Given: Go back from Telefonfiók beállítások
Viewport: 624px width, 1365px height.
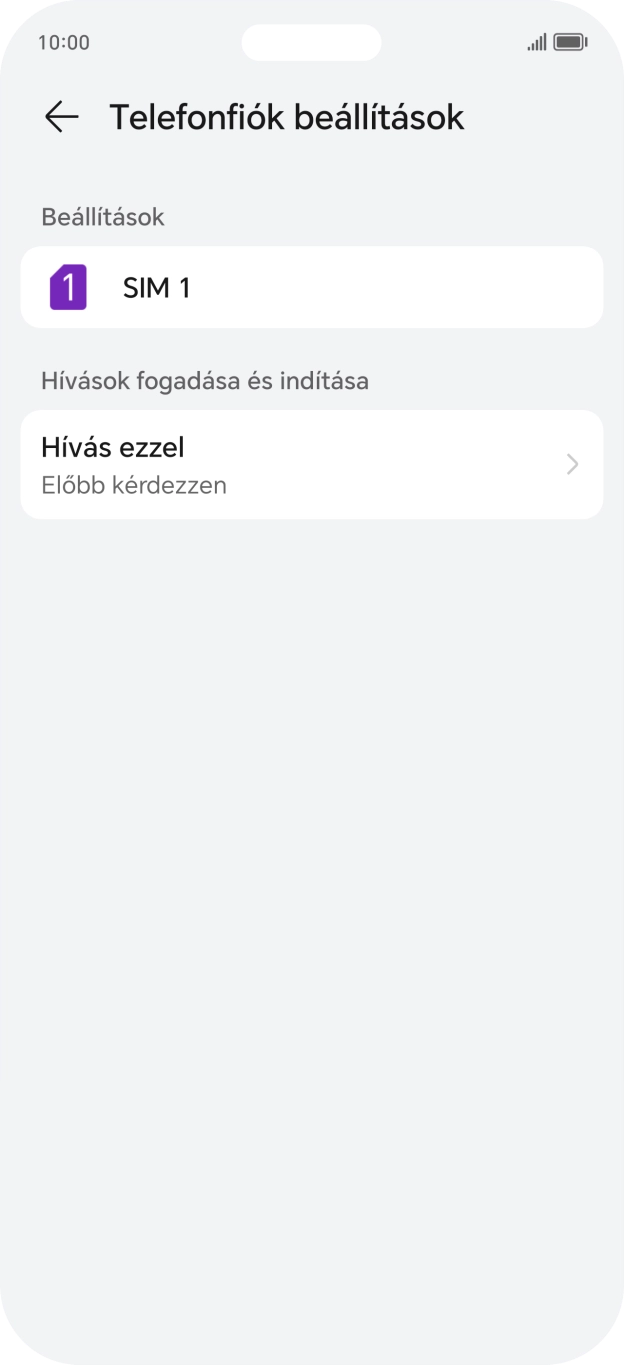Looking at the screenshot, I should [x=61, y=117].
